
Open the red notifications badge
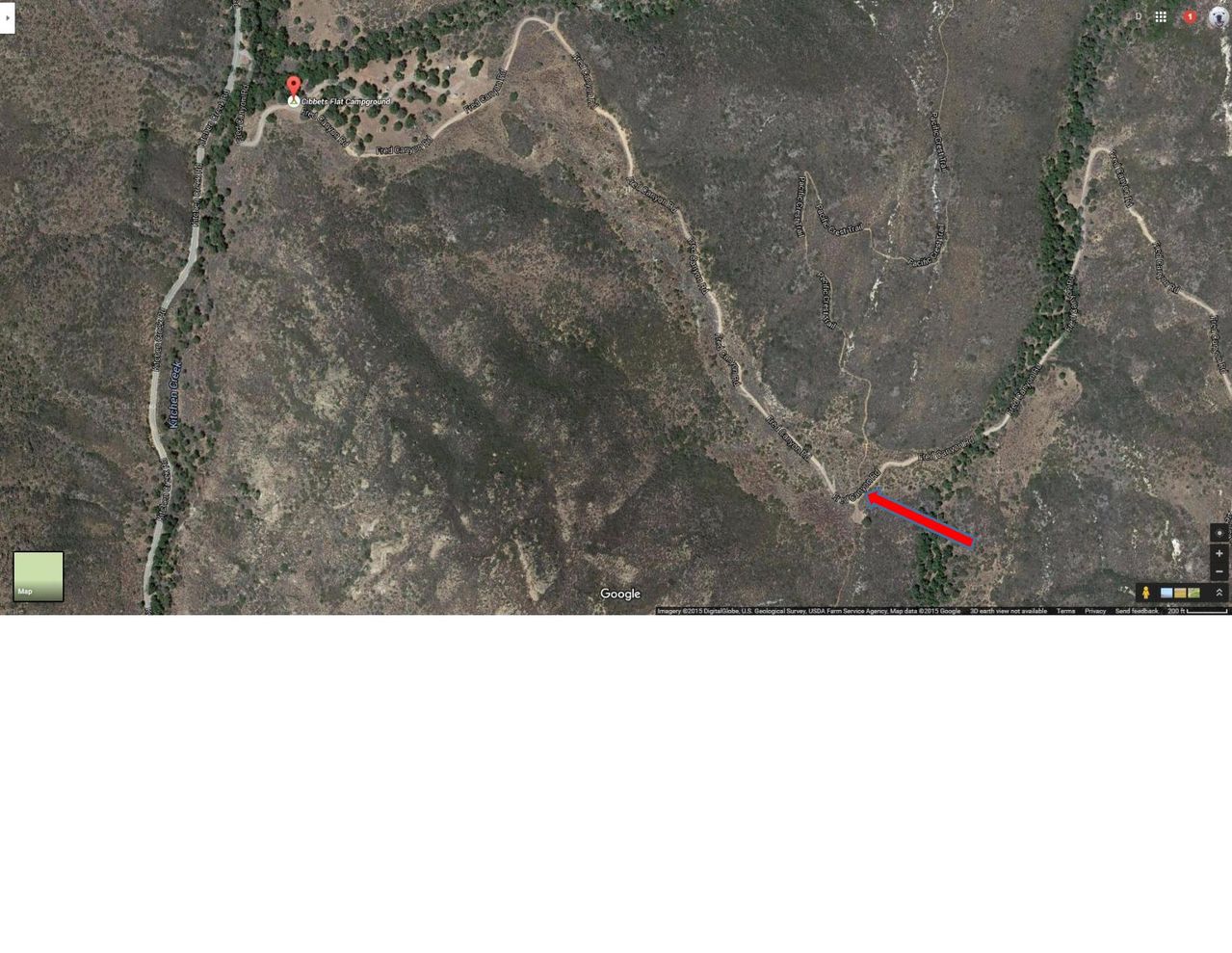click(x=1190, y=17)
